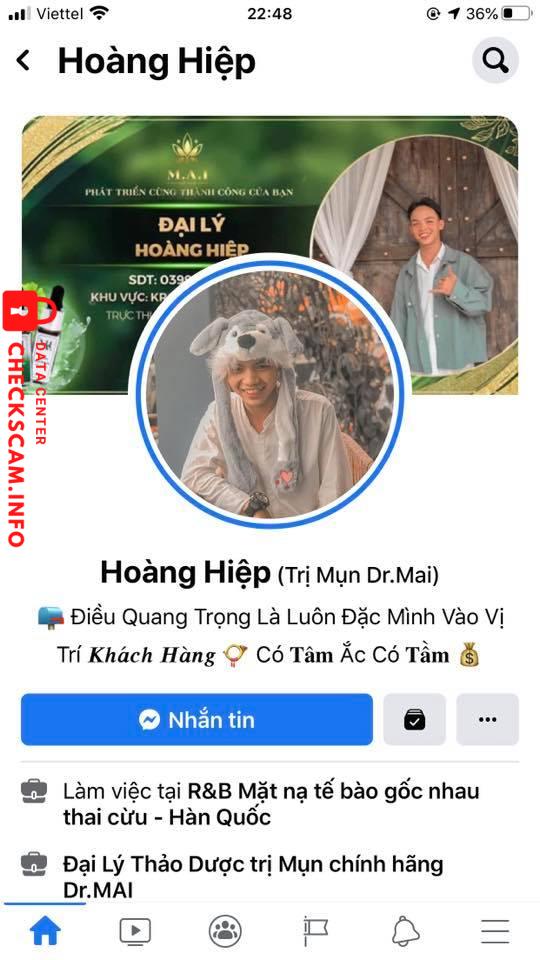Open Đại Lý Thảo Dược trị Mụn Dr.MAI link

click(253, 877)
